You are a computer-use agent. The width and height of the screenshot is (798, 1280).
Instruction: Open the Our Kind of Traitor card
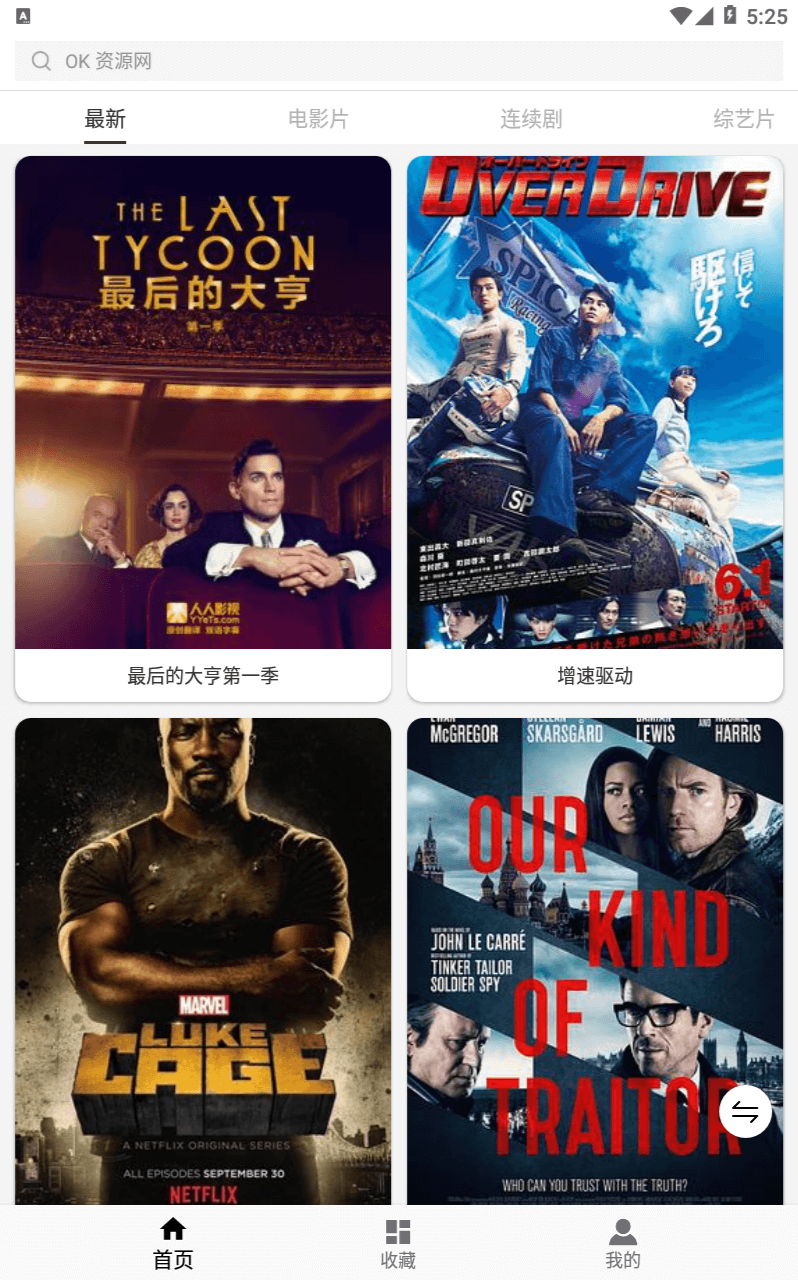click(x=595, y=961)
